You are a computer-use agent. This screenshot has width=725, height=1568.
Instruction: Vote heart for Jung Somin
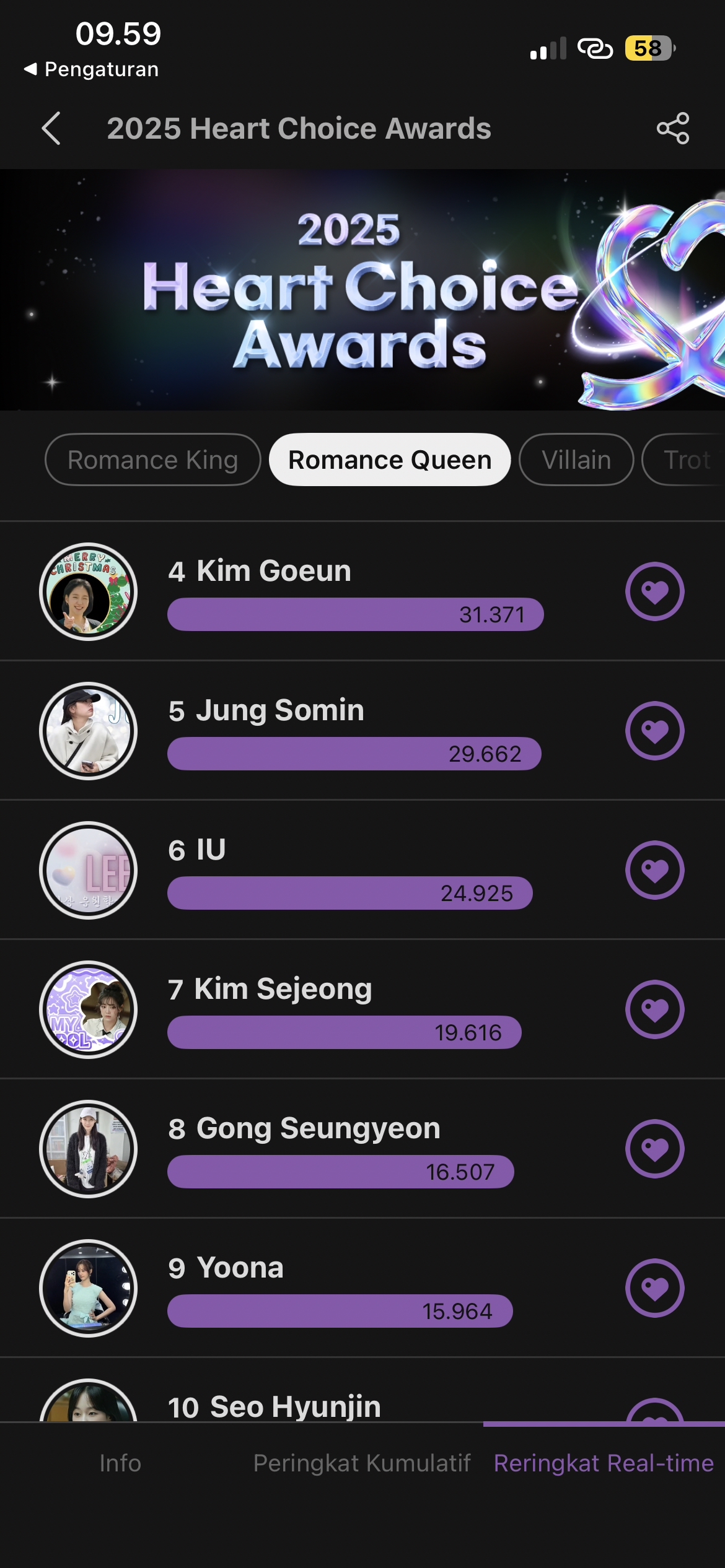pos(654,731)
